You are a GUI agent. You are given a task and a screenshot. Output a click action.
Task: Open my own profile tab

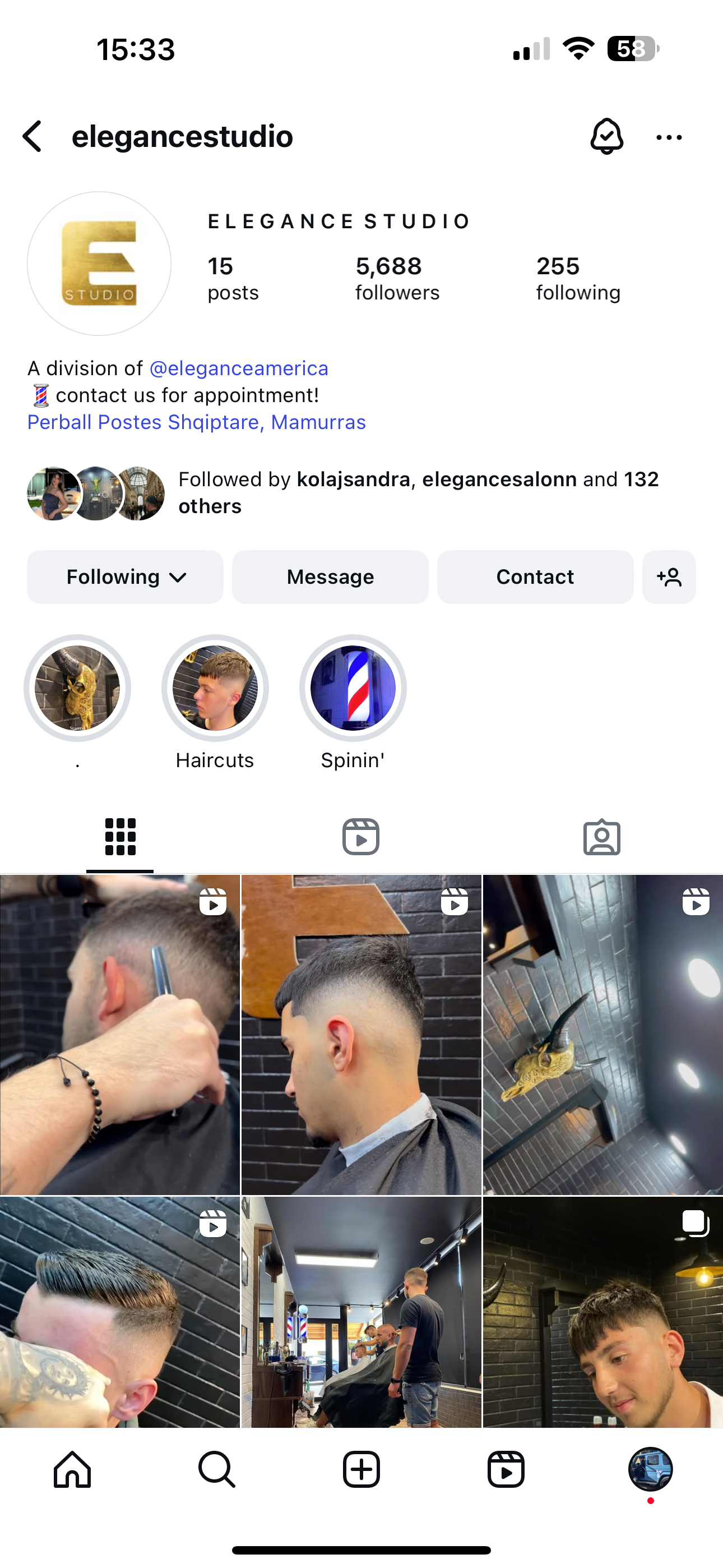(650, 1469)
